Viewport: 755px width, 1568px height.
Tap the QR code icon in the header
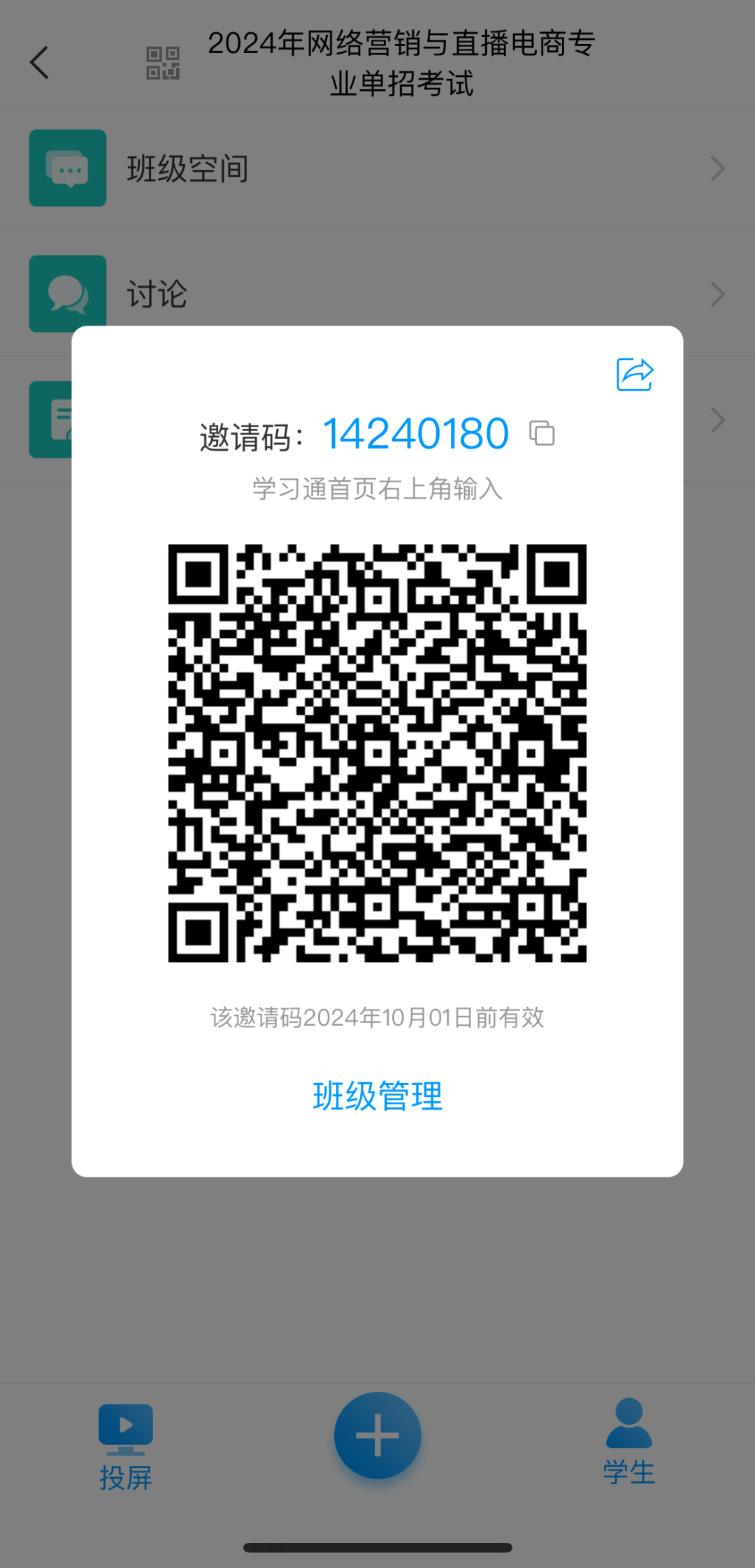pos(163,63)
